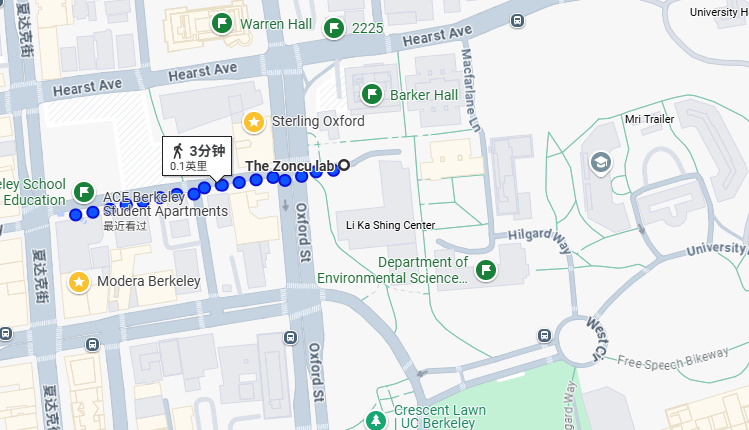Select the Modera Berkeley star pin
The height and width of the screenshot is (430, 749).
click(79, 282)
